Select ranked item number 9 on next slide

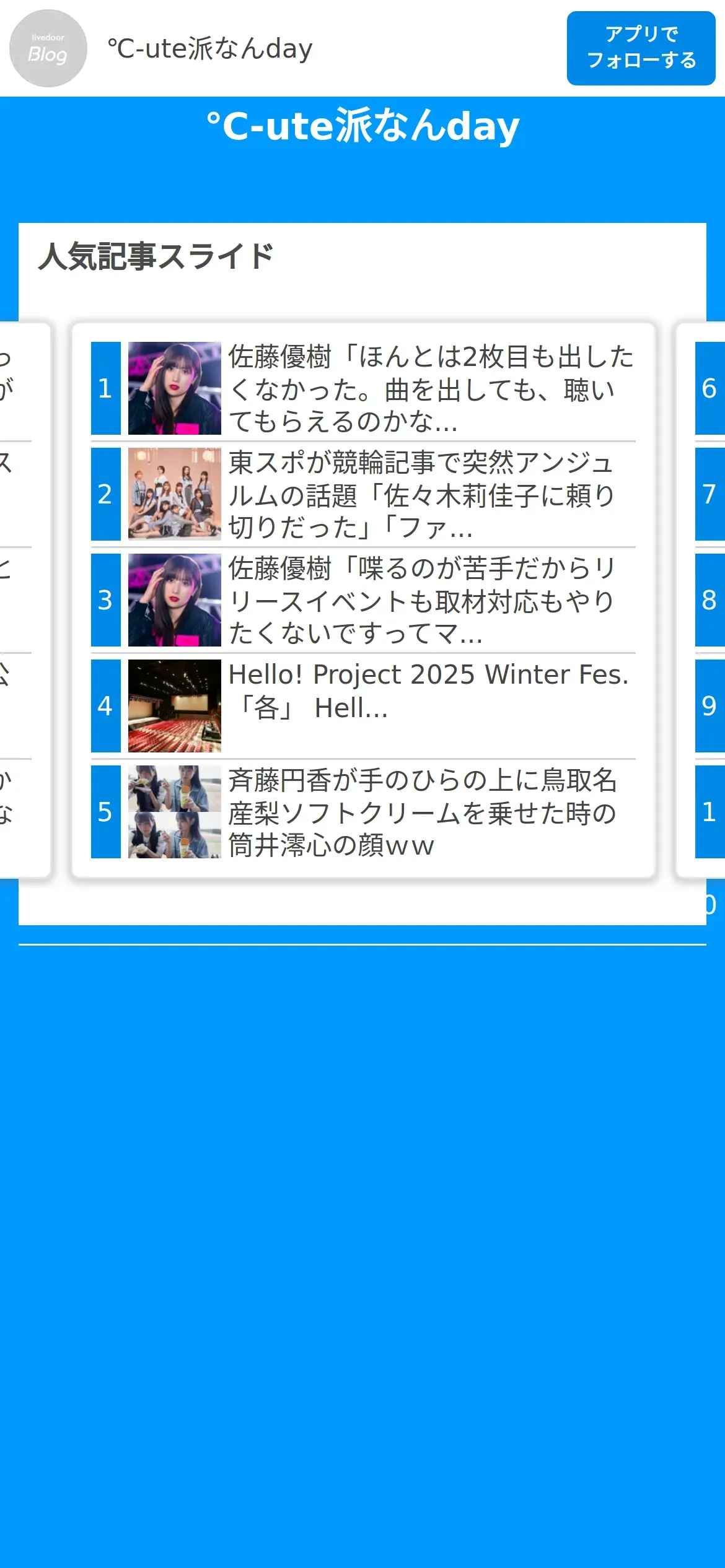pyautogui.click(x=710, y=706)
